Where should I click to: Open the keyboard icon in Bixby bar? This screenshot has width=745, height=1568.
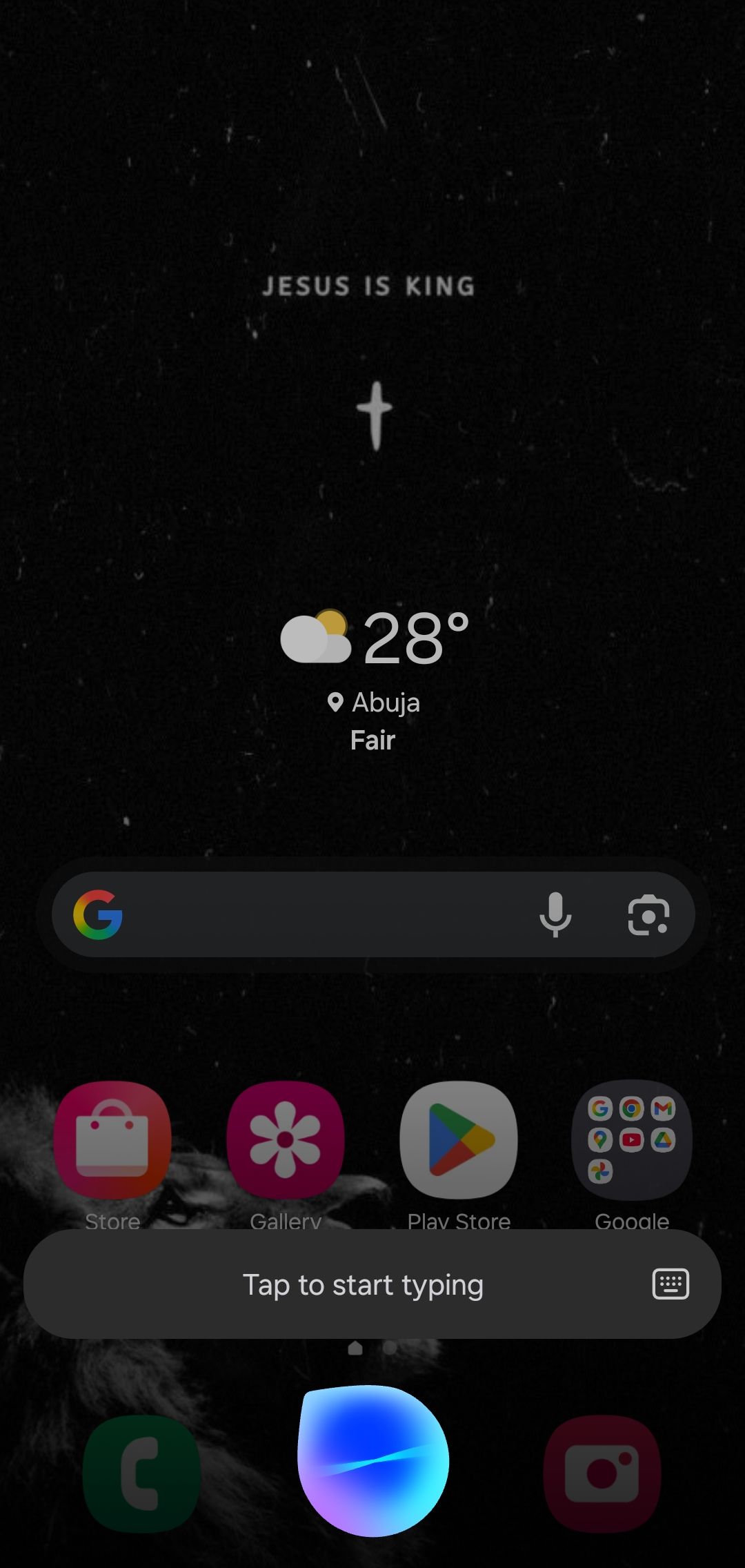point(670,1284)
